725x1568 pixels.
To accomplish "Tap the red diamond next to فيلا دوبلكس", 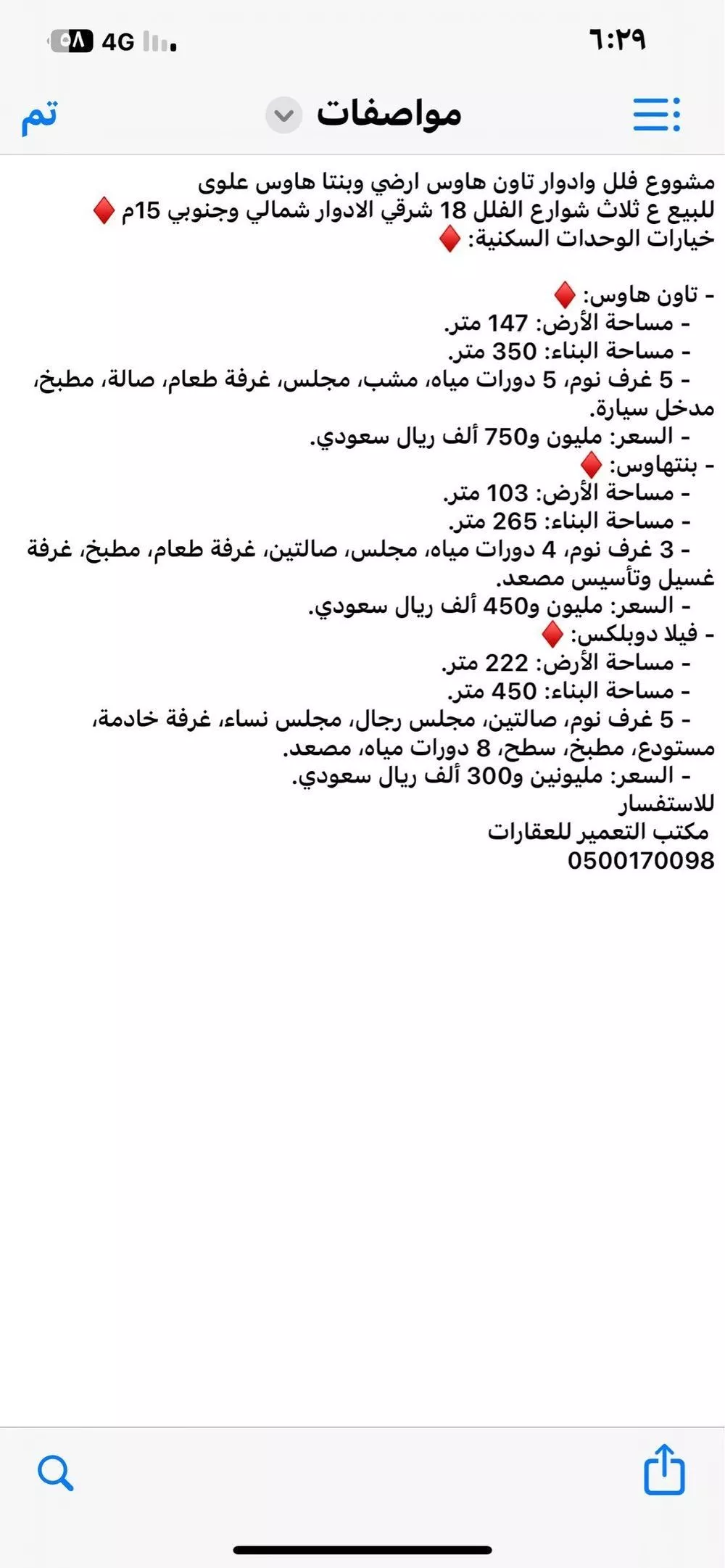I will coord(554,635).
